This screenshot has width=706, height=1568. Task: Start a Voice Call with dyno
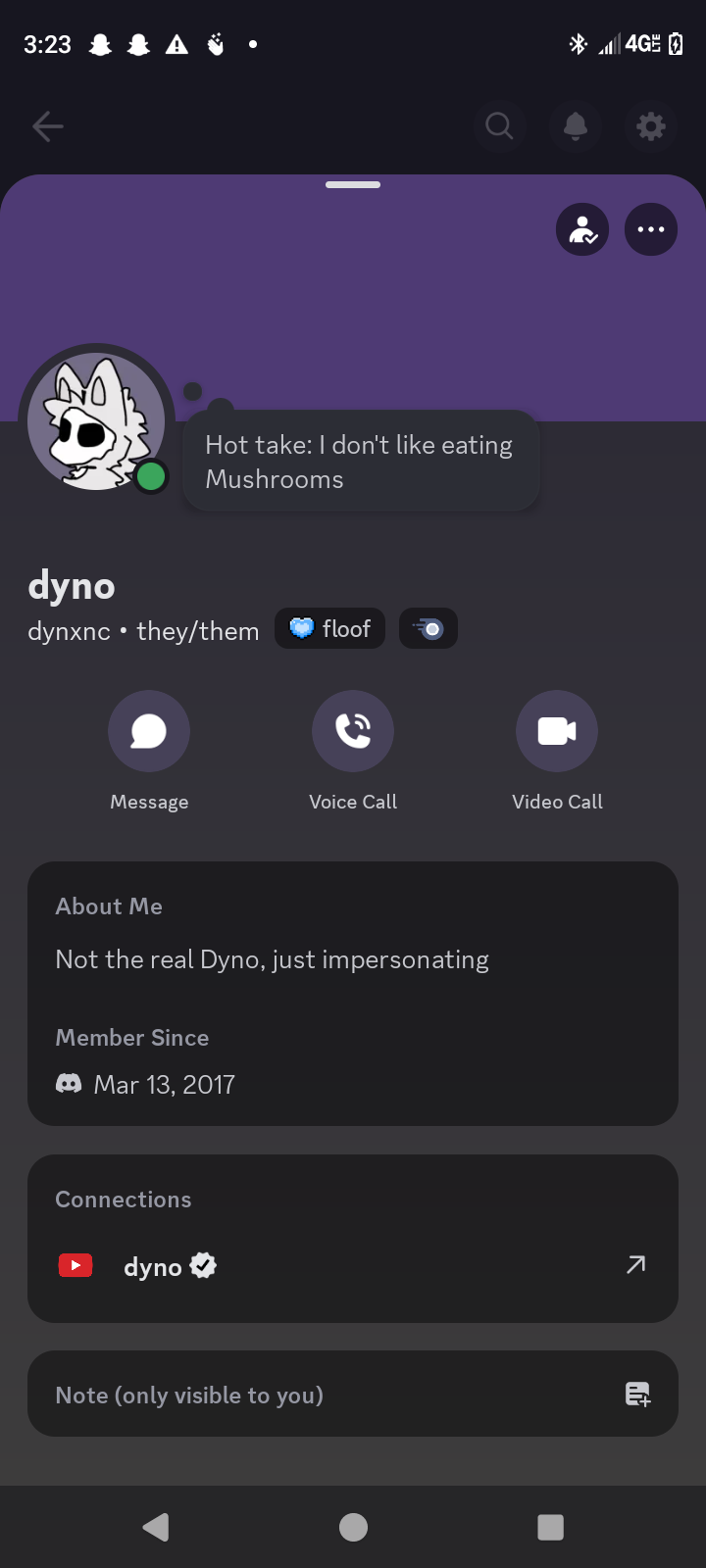pos(353,731)
